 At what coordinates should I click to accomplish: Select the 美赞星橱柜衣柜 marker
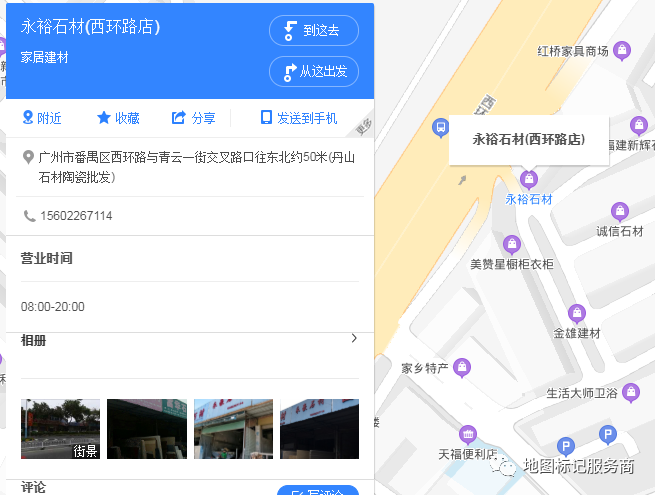tap(512, 244)
